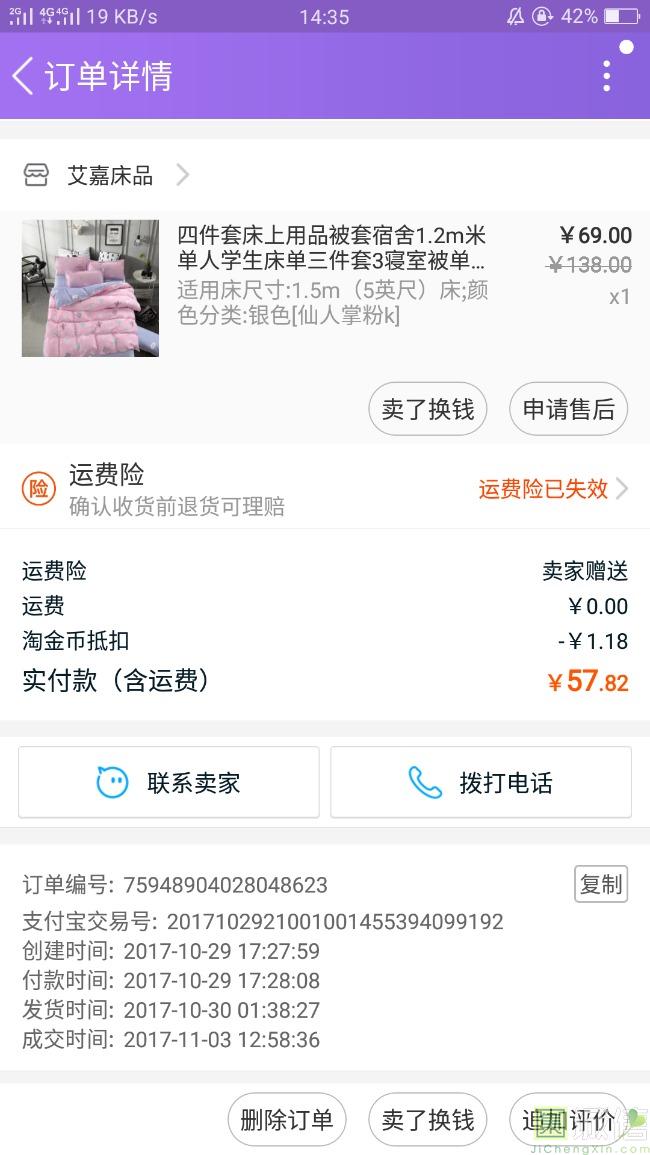Open 运费险 insurance details
Viewport: 650px width, 1155px height.
click(x=552, y=489)
